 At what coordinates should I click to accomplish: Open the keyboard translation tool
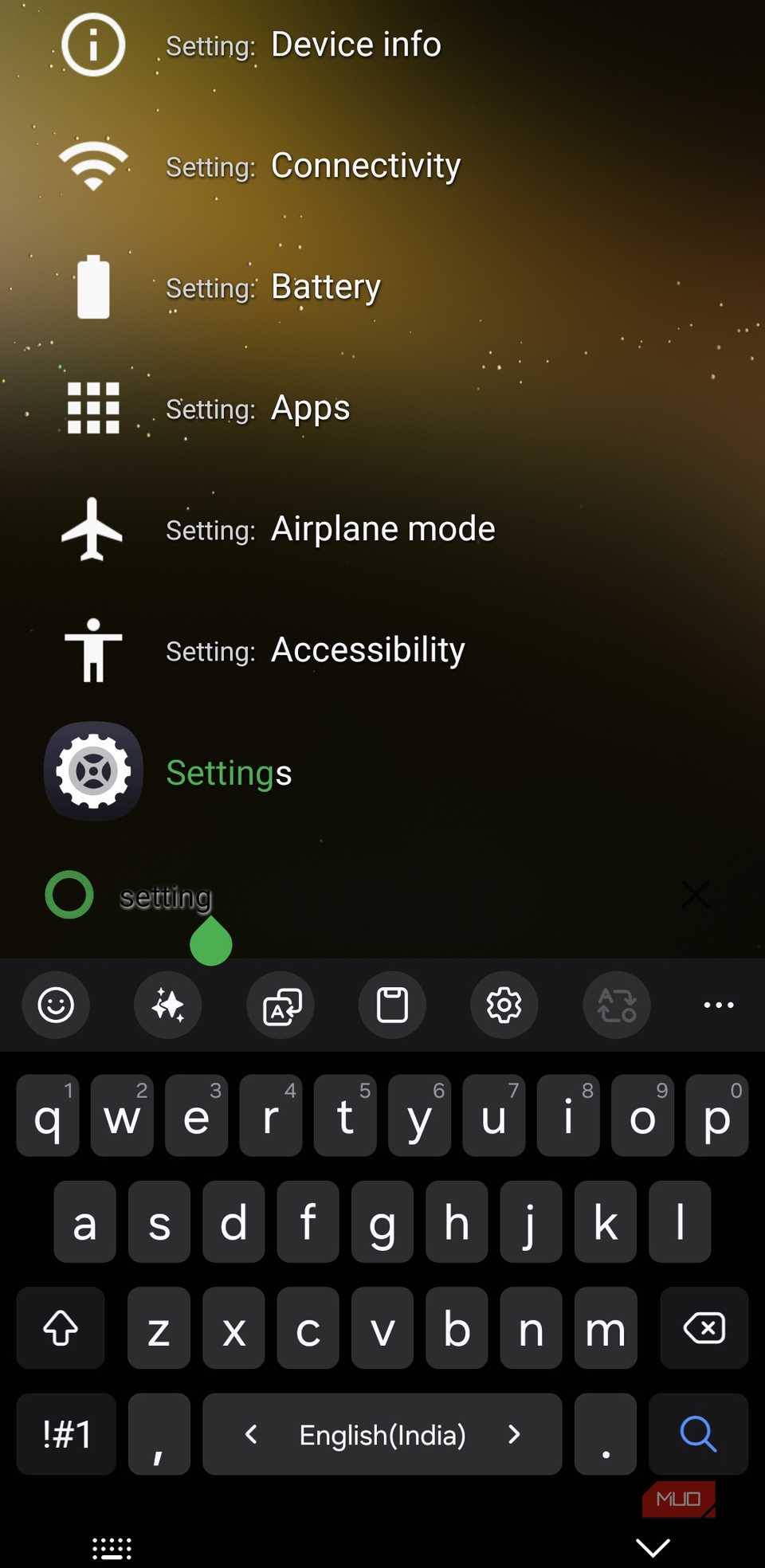280,1005
